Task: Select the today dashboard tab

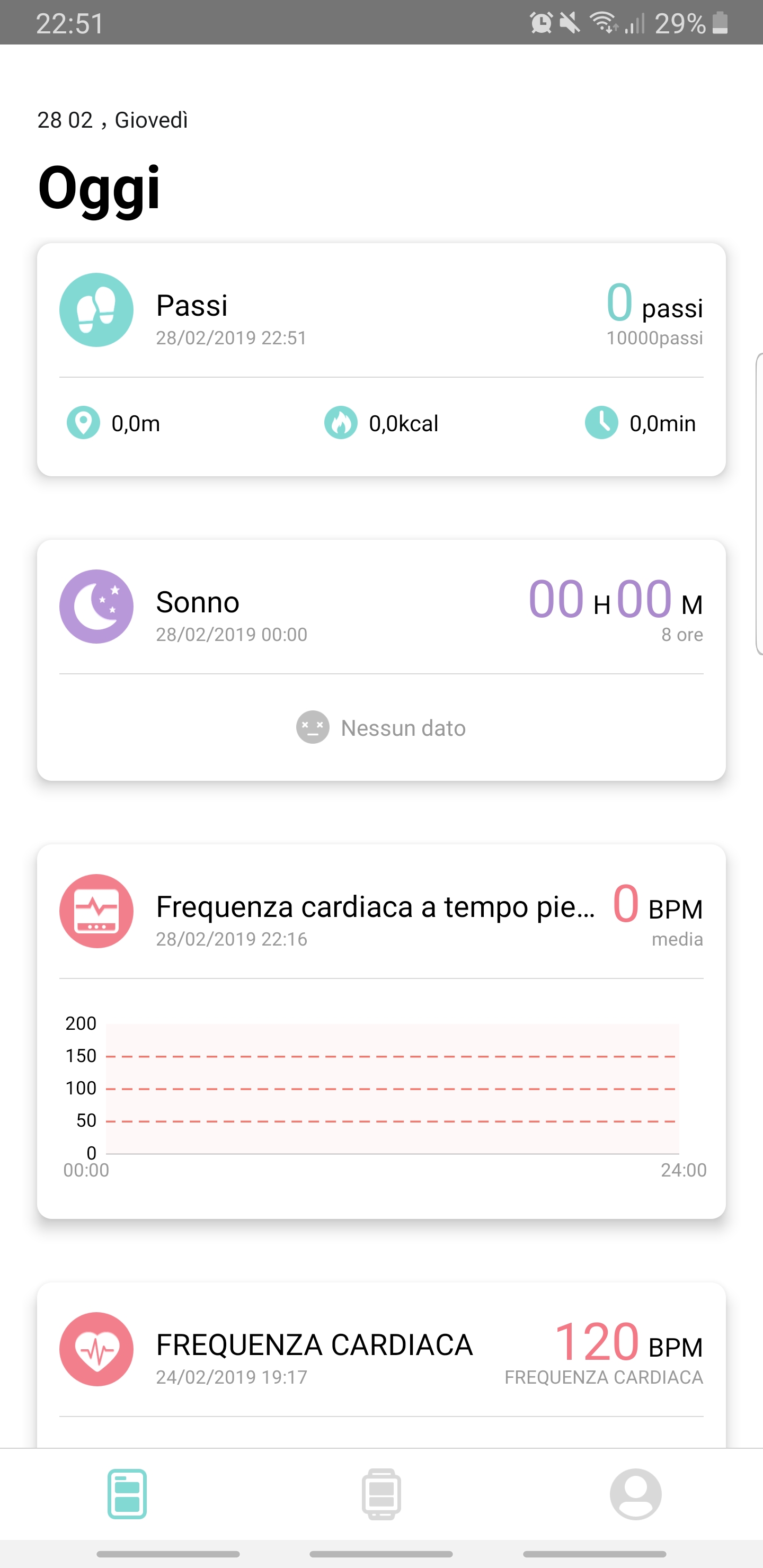Action: point(127,1494)
